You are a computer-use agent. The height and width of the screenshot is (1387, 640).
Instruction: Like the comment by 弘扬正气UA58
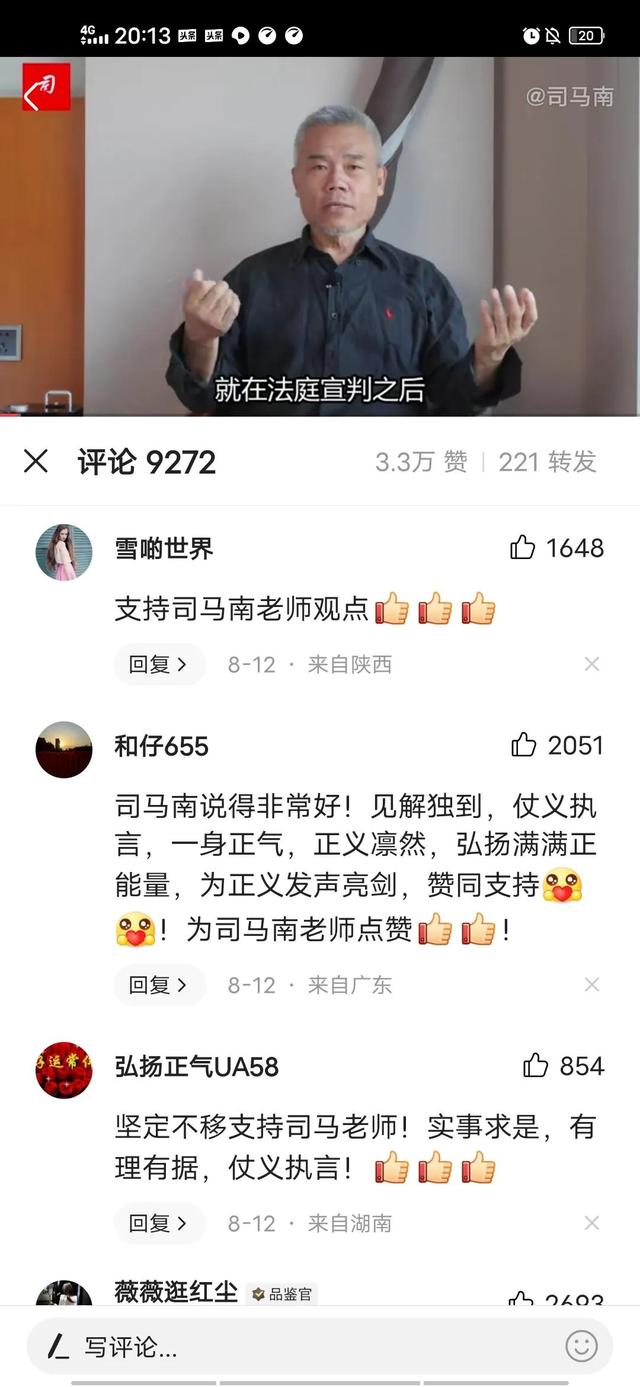(536, 1066)
